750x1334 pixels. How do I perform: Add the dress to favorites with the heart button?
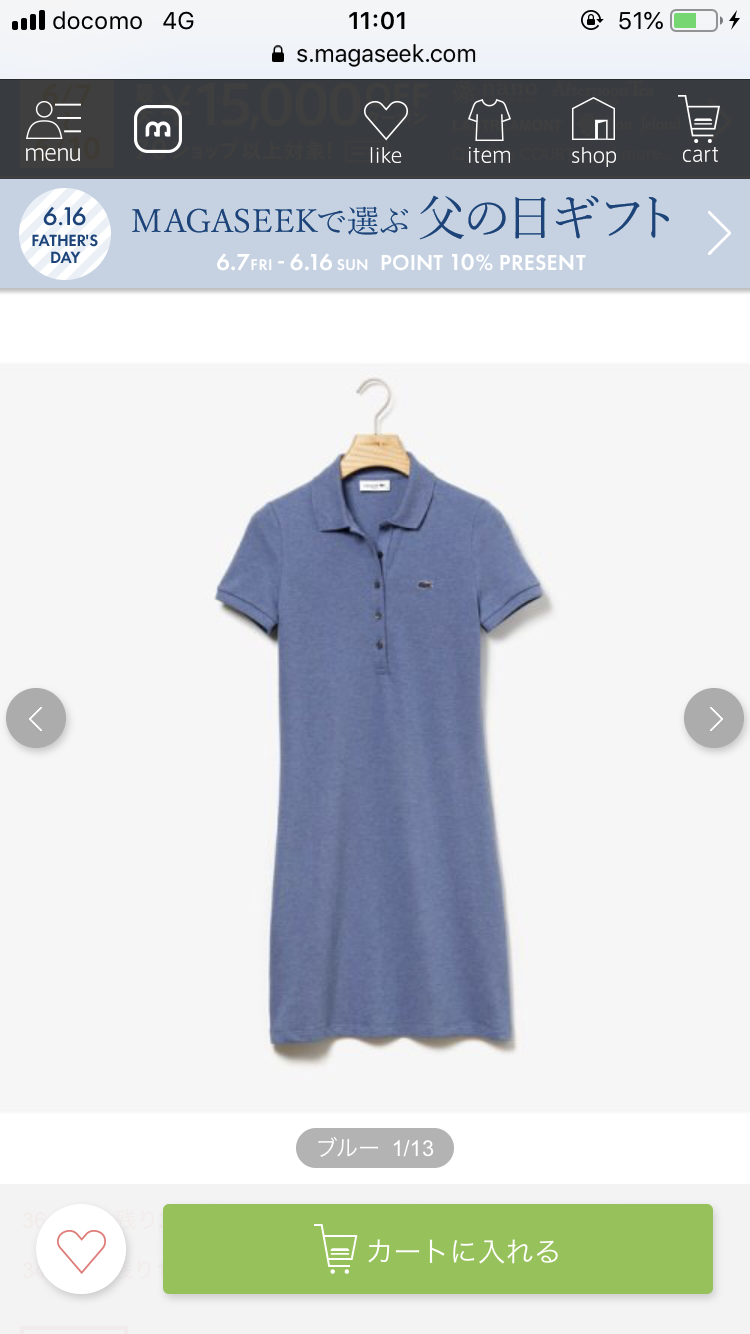[x=81, y=1250]
